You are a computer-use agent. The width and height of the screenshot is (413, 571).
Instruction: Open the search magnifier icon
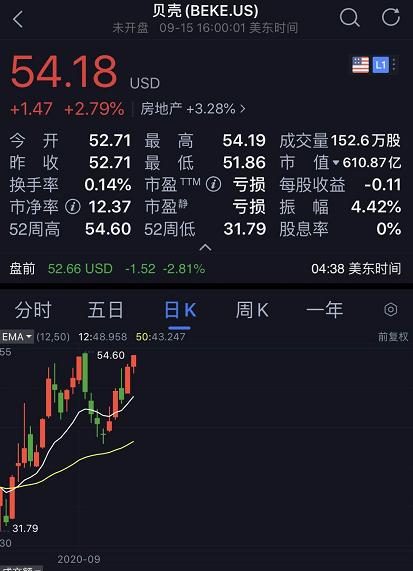point(350,17)
